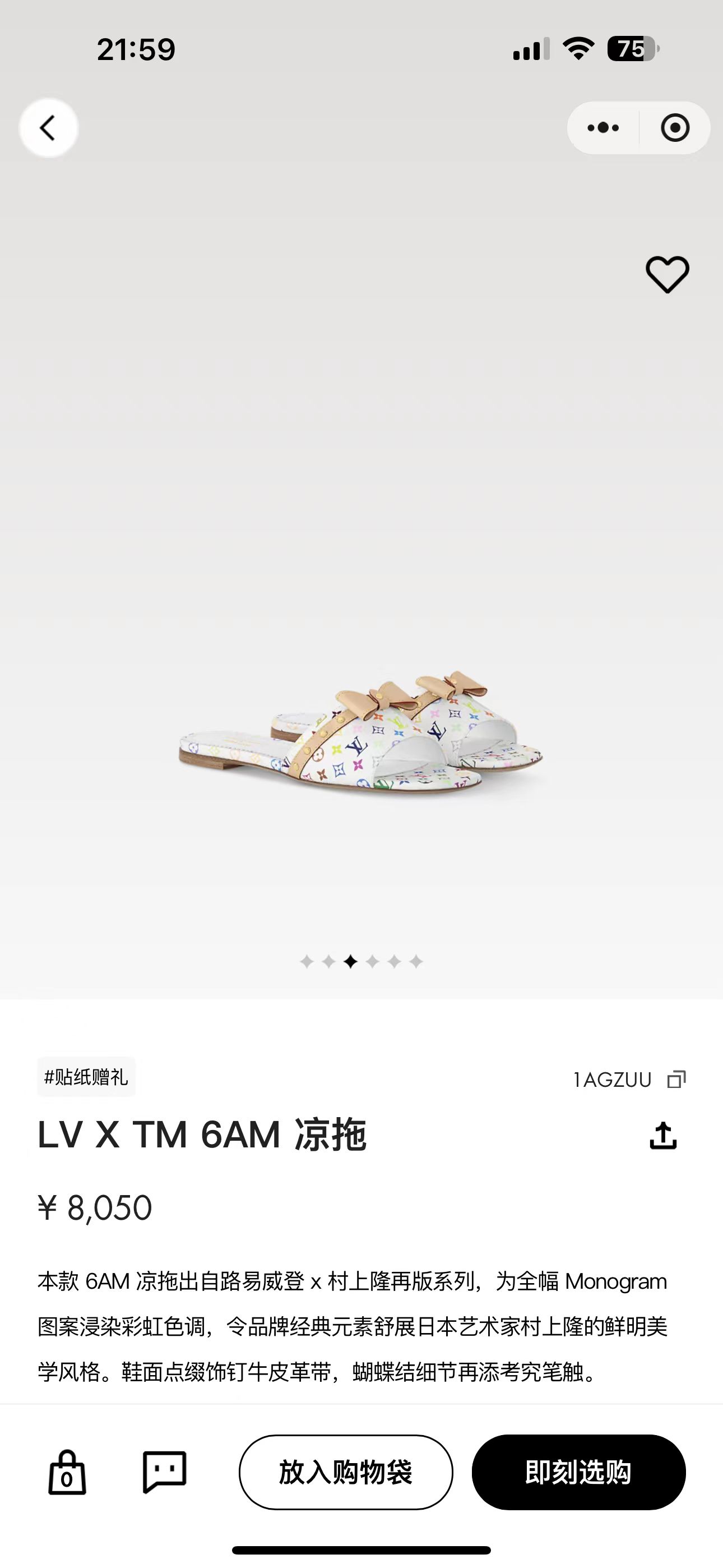The width and height of the screenshot is (723, 1568).
Task: Tap the active third carousel indicator
Action: 350,960
